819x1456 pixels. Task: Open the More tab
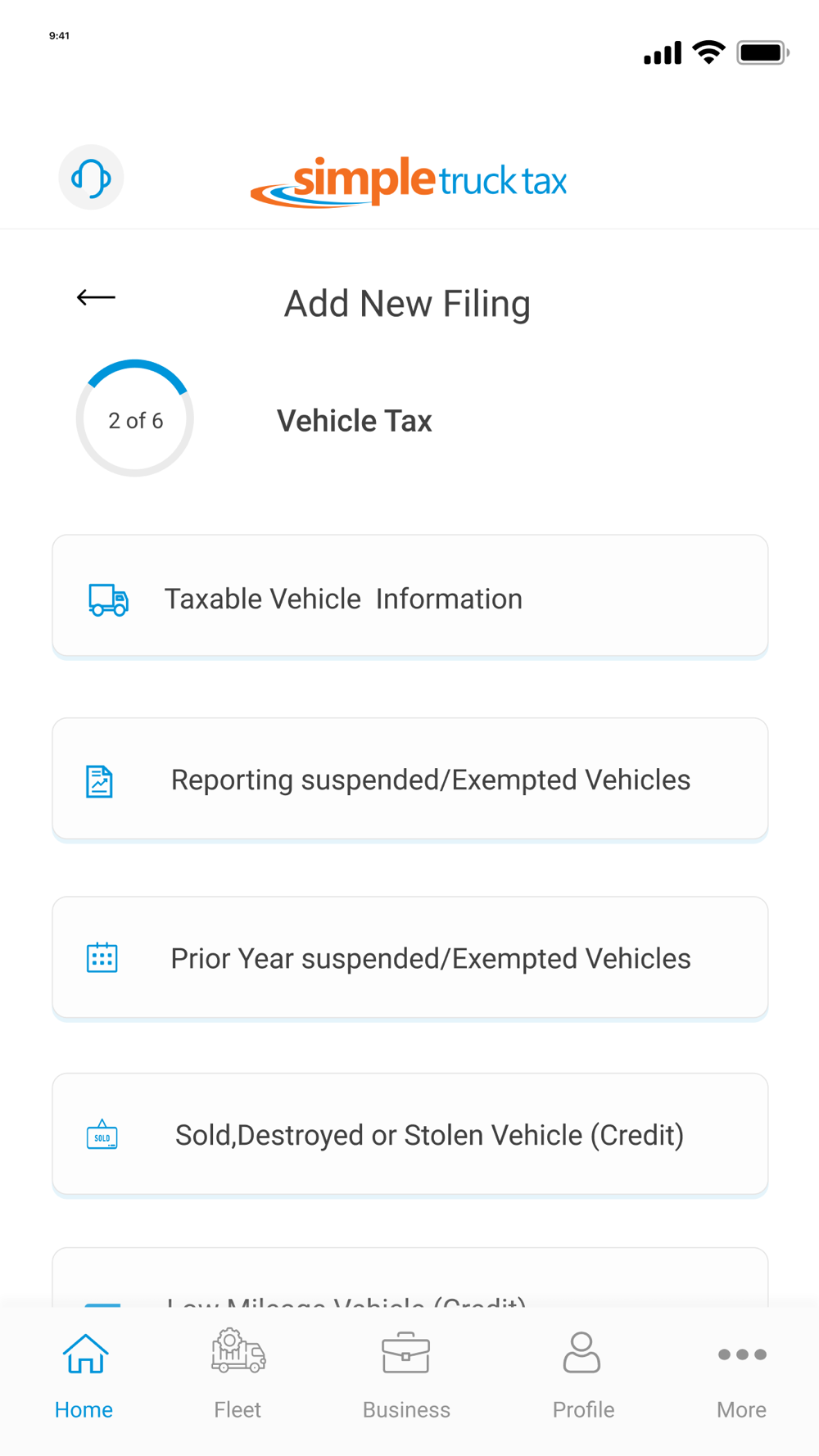click(742, 1377)
